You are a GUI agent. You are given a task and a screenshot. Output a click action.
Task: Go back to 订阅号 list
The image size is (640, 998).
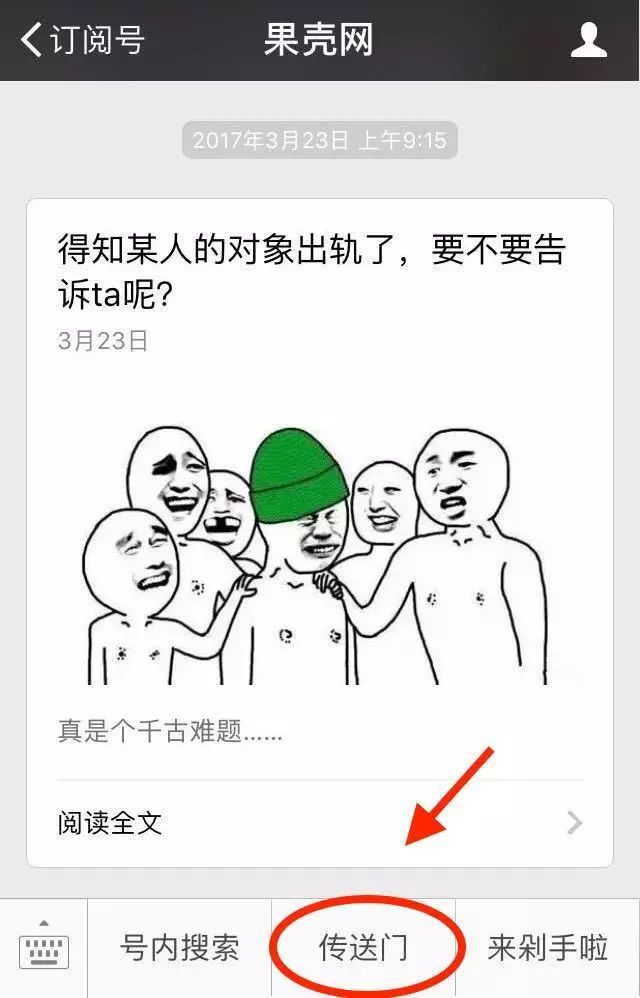click(x=82, y=40)
